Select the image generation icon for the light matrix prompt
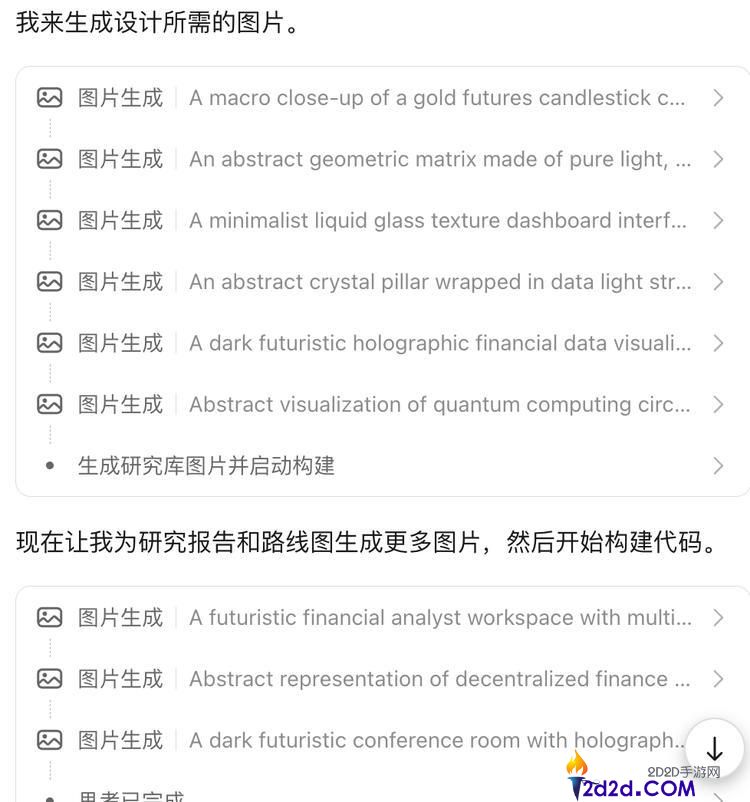This screenshot has width=750, height=802. coord(49,159)
